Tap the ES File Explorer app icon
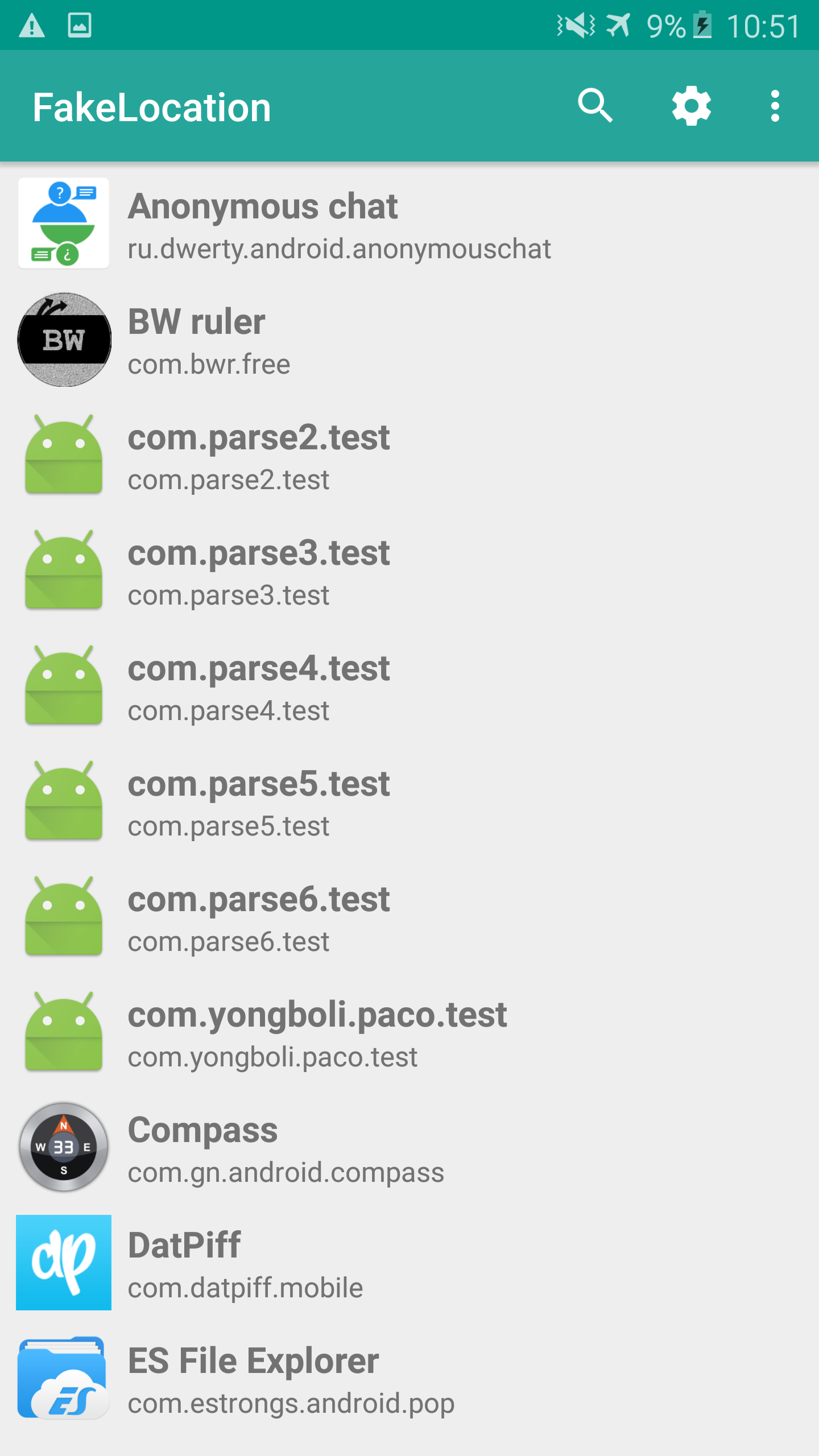 point(64,1379)
